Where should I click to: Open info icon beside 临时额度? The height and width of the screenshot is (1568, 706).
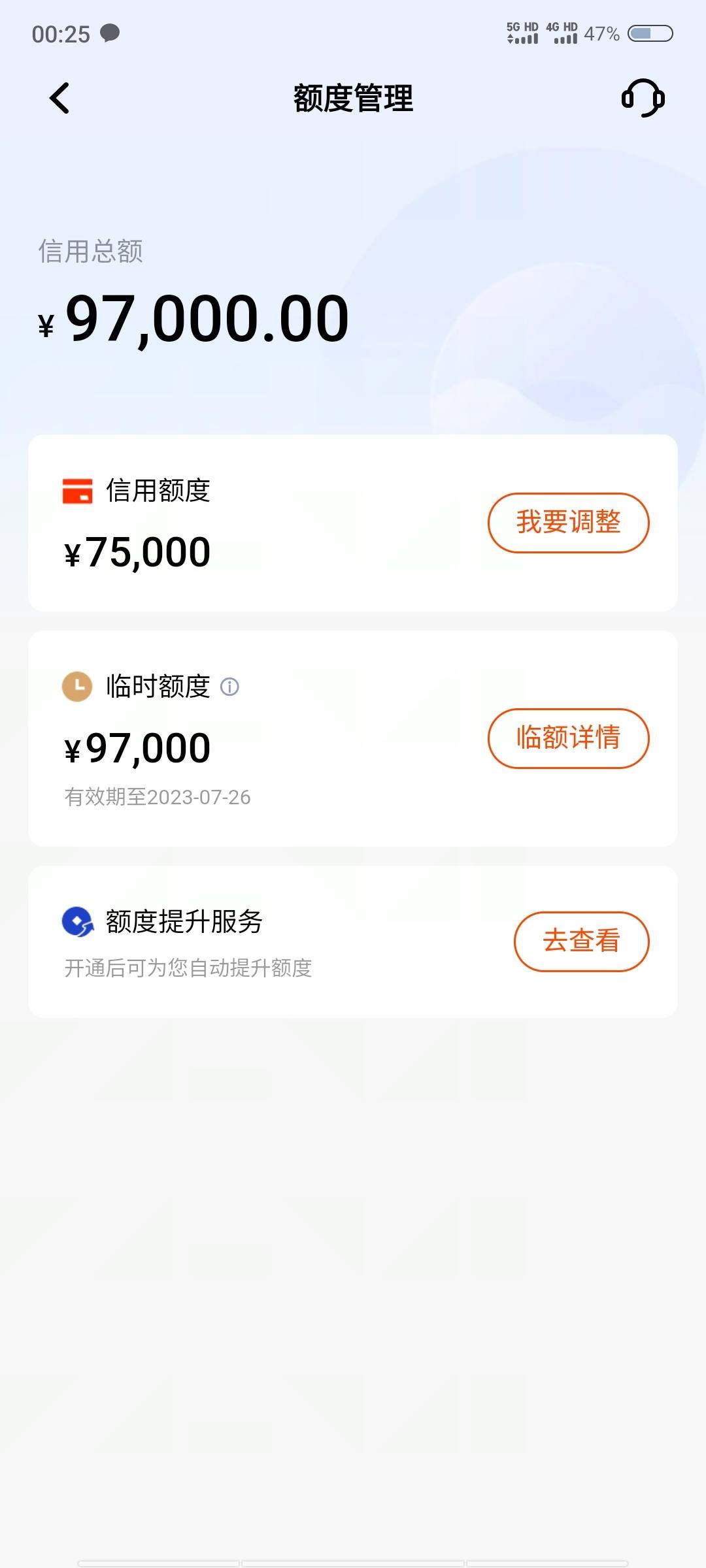tap(229, 687)
